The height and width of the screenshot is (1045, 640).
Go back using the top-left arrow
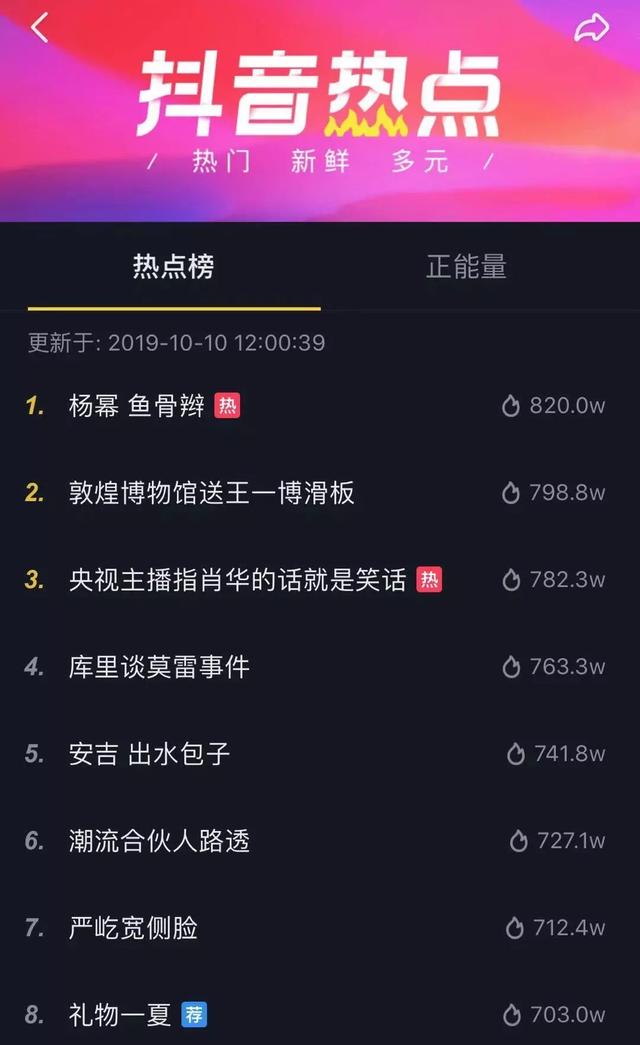[39, 28]
